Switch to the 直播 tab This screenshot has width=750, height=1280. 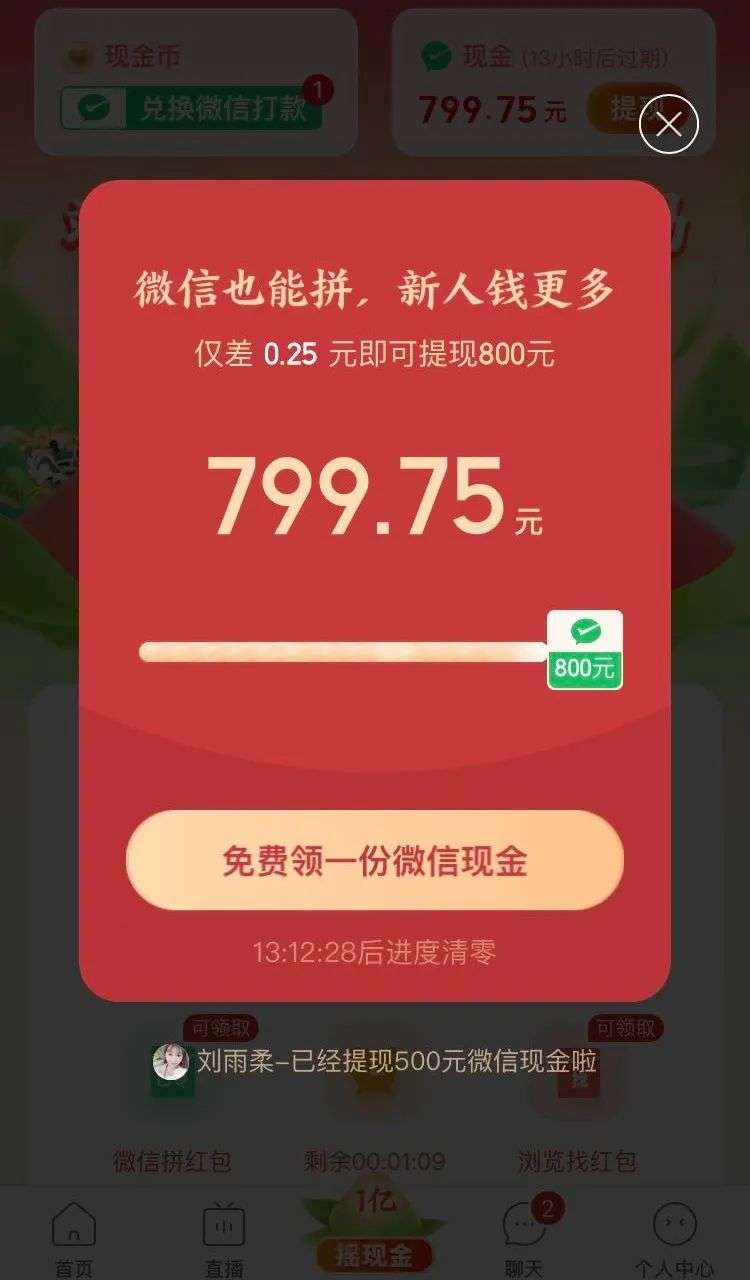(x=224, y=1238)
